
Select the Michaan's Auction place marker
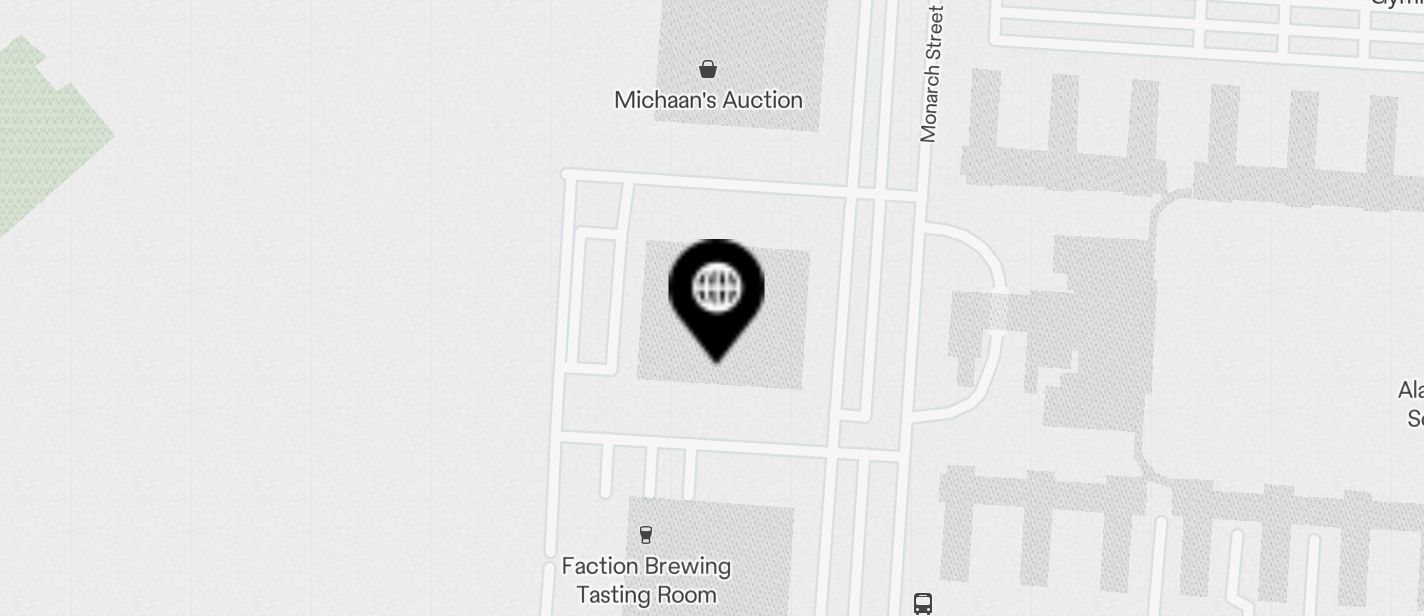(x=708, y=69)
